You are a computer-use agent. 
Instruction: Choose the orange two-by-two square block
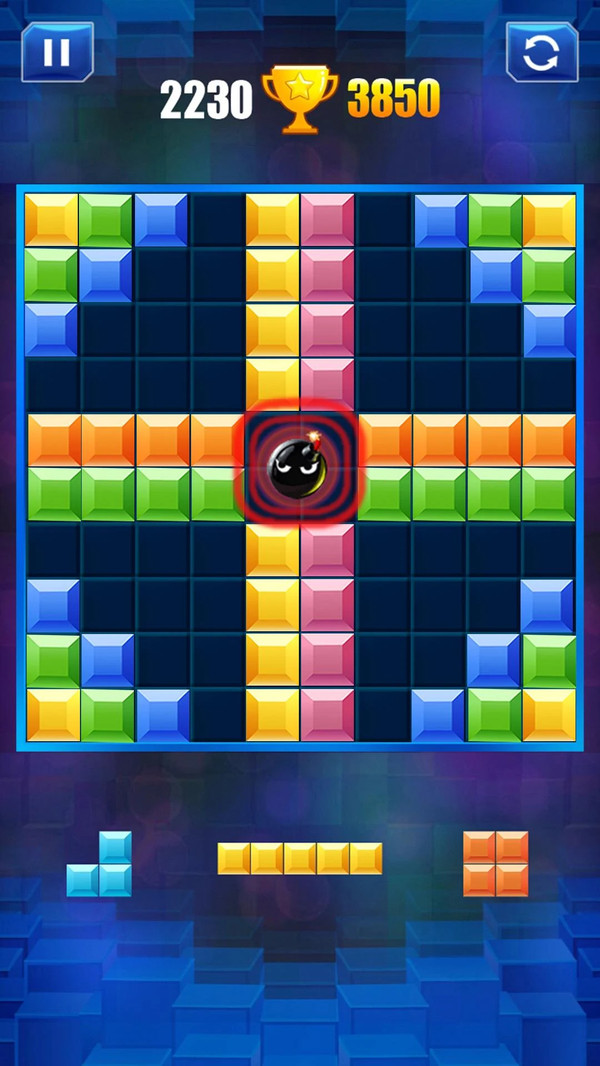click(x=496, y=863)
